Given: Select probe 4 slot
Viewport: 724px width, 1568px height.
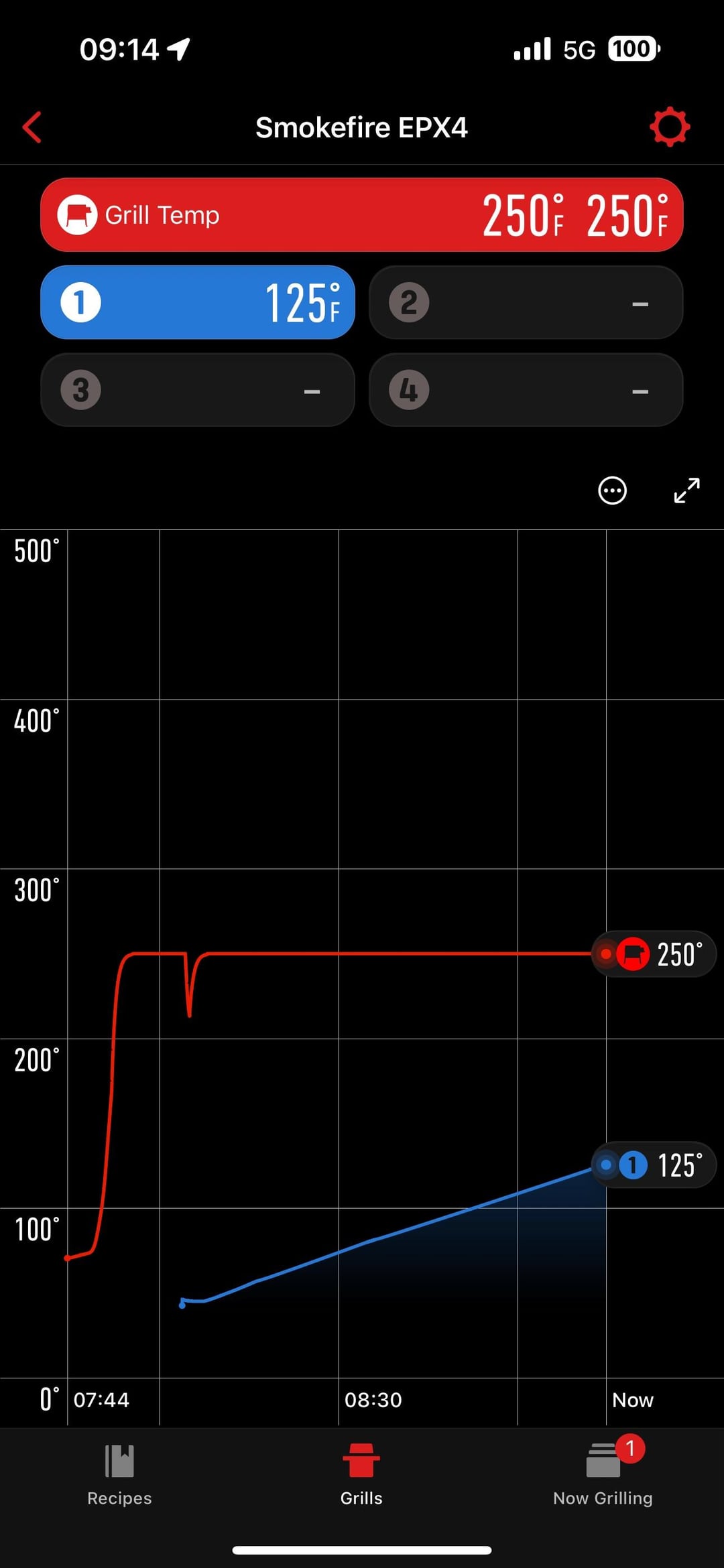Looking at the screenshot, I should pos(526,390).
